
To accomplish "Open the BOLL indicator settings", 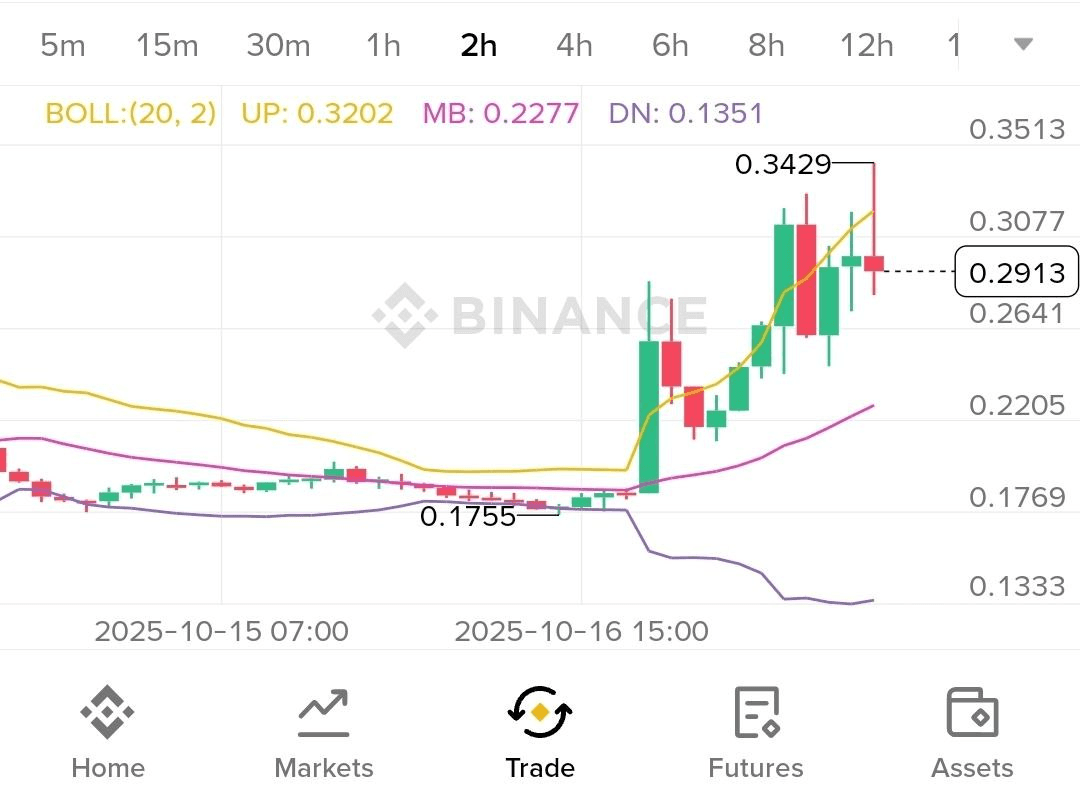I will [131, 113].
